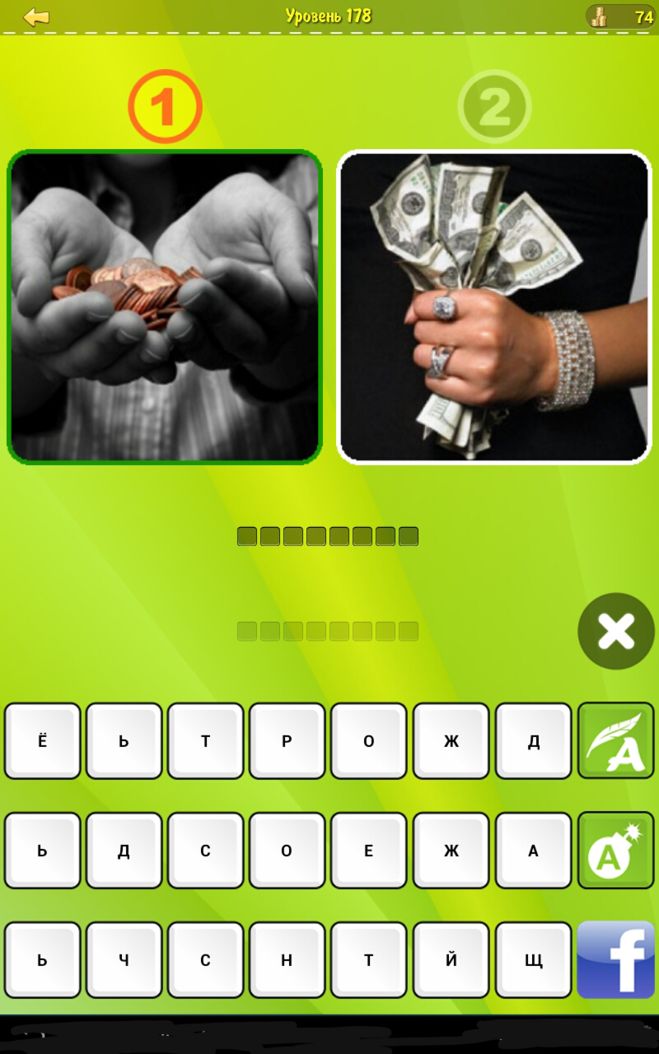Image resolution: width=659 pixels, height=1054 pixels.
Task: Share via the Facebook button
Action: tap(615, 959)
